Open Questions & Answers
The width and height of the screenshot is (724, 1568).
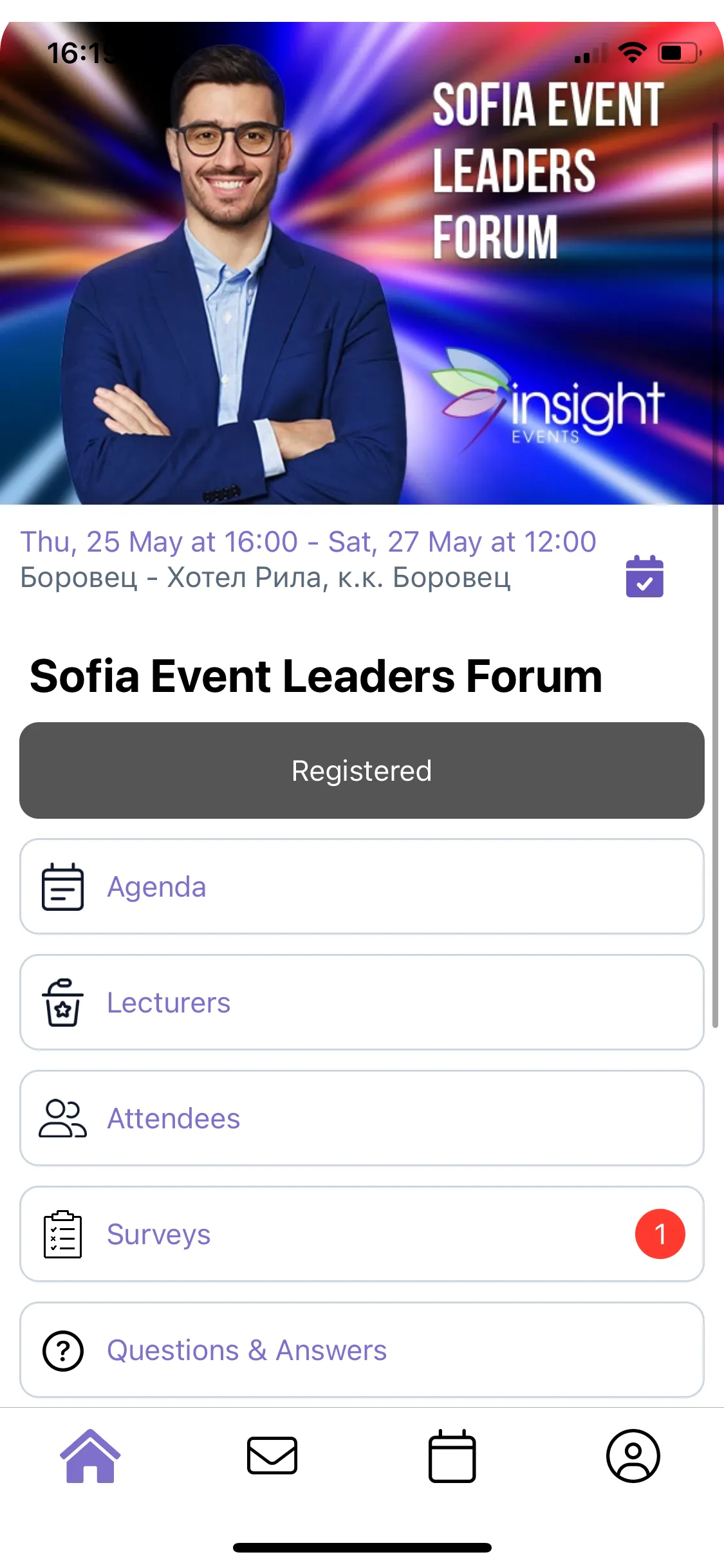[362, 1350]
